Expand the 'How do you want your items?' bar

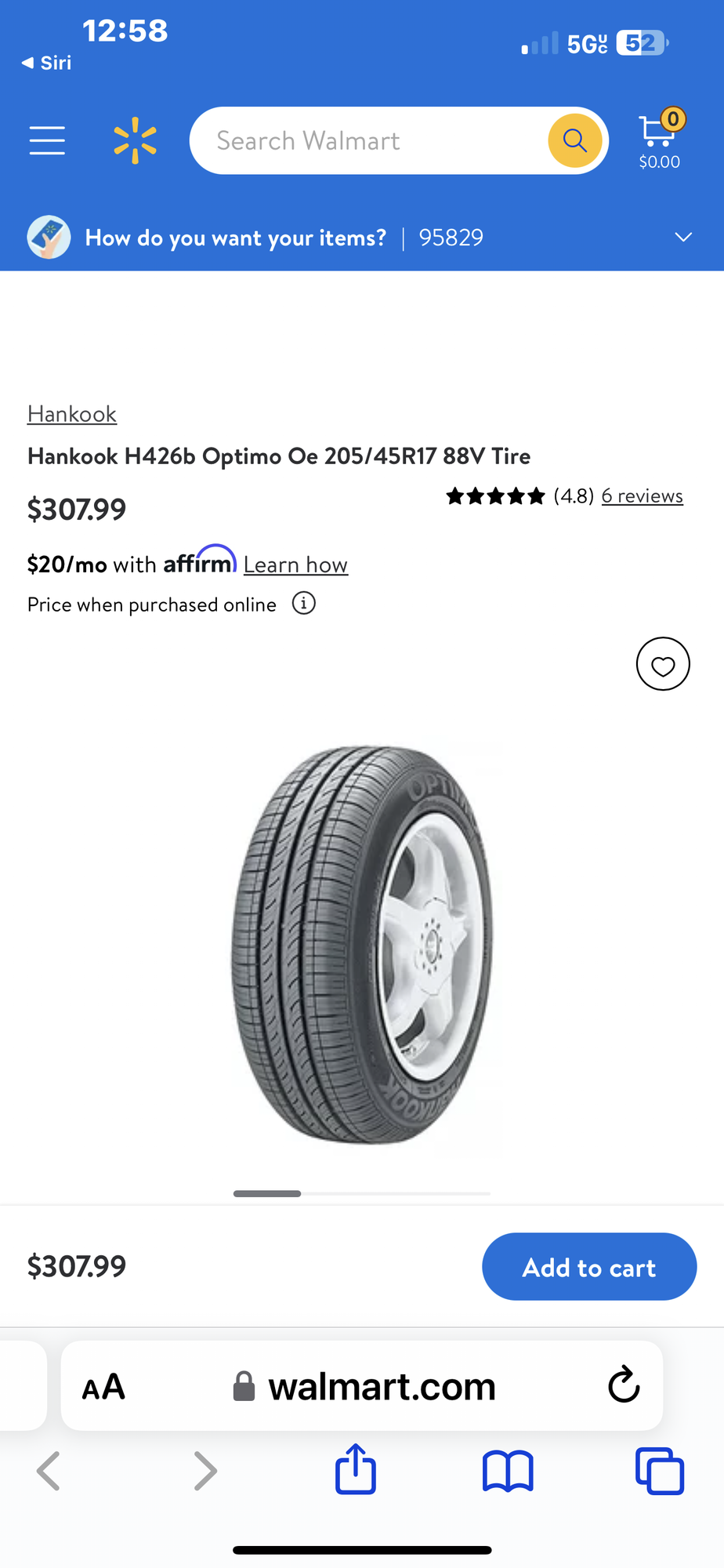point(683,238)
